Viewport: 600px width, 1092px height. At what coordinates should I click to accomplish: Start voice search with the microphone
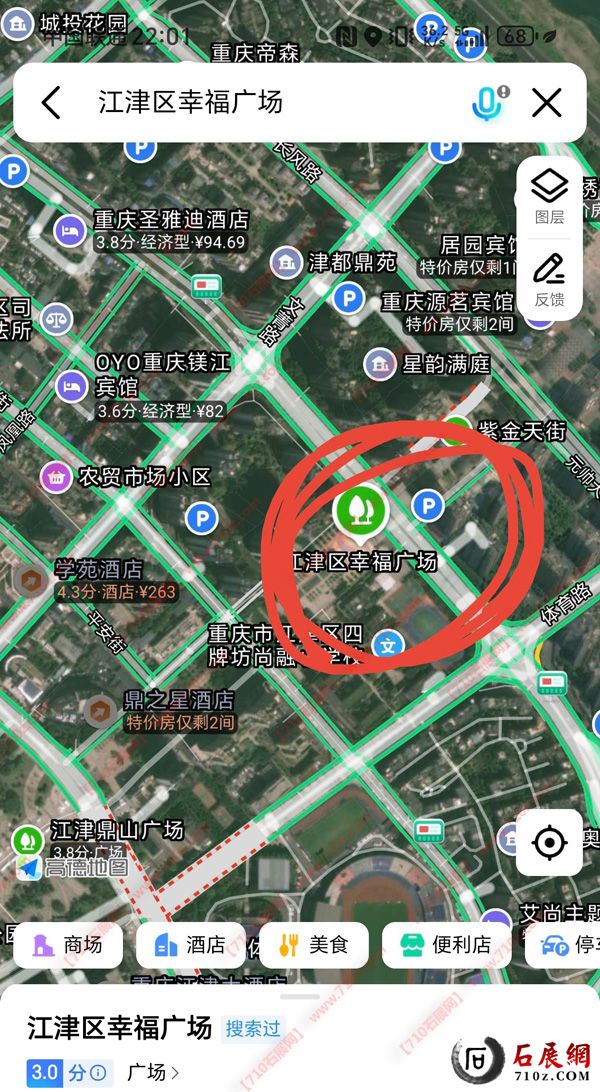tap(487, 102)
